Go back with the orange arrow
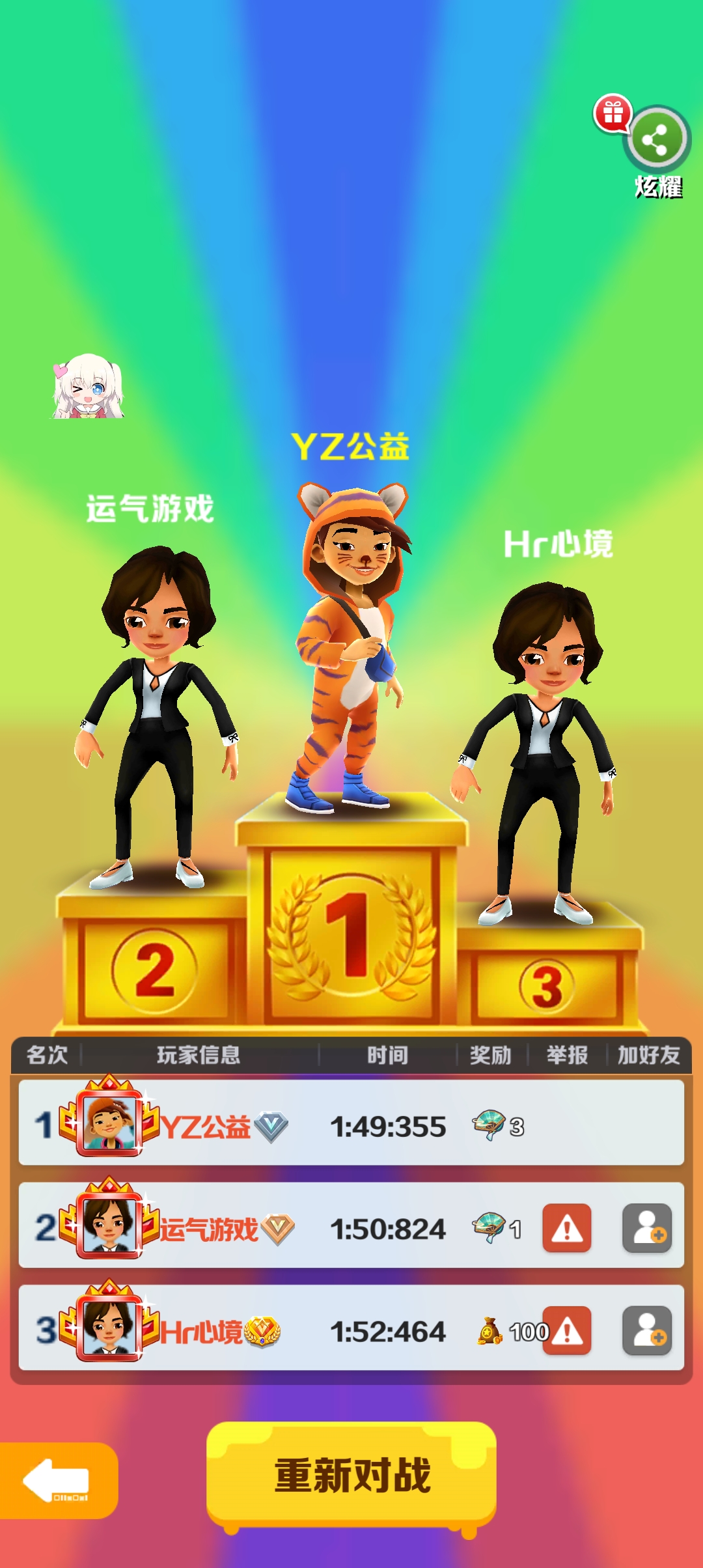Screen dimensions: 703x1568 57,1480
